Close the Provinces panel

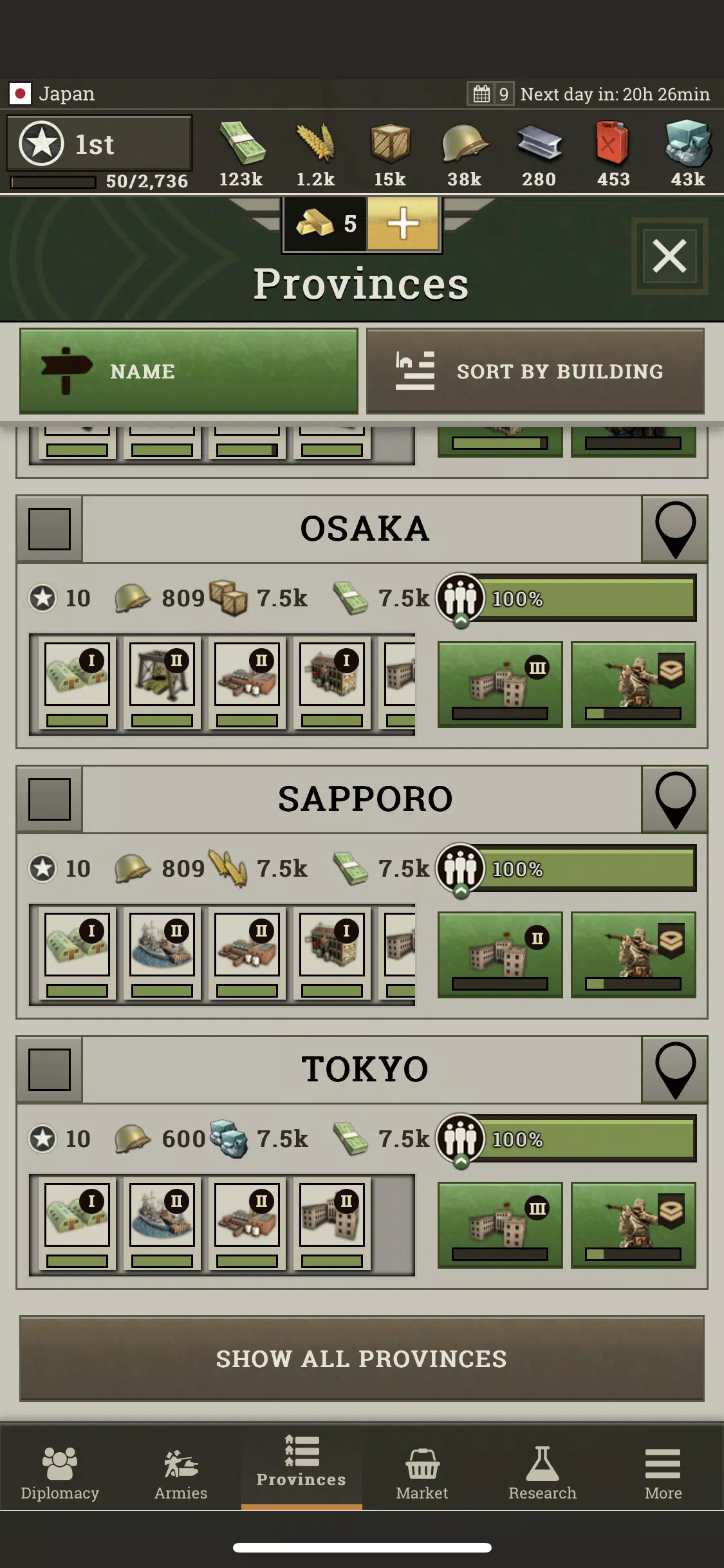click(669, 256)
